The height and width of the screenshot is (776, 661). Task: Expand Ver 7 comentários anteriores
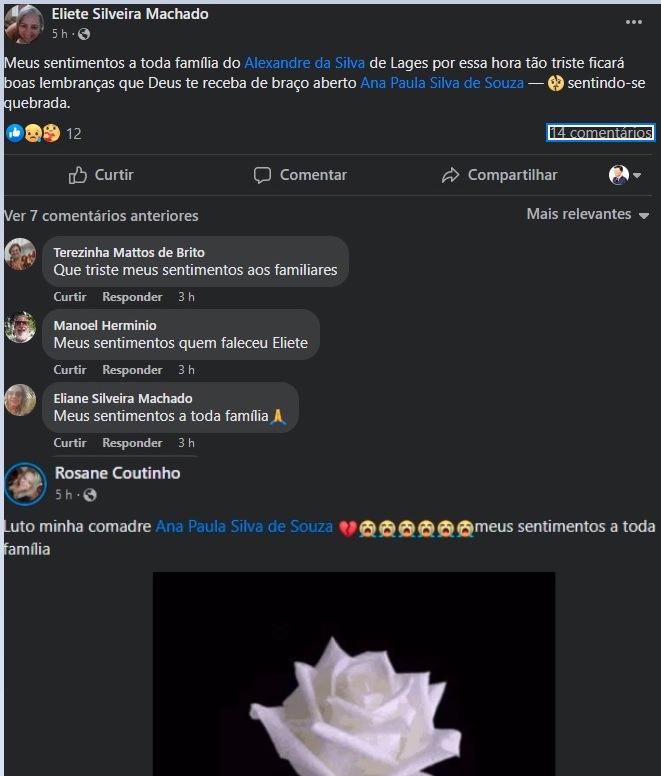pyautogui.click(x=101, y=216)
